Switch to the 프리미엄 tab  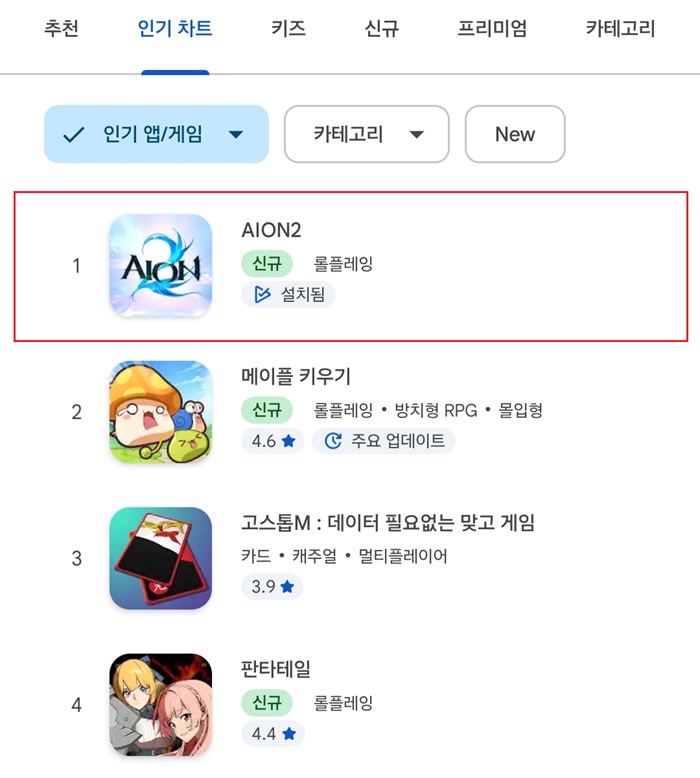[492, 29]
